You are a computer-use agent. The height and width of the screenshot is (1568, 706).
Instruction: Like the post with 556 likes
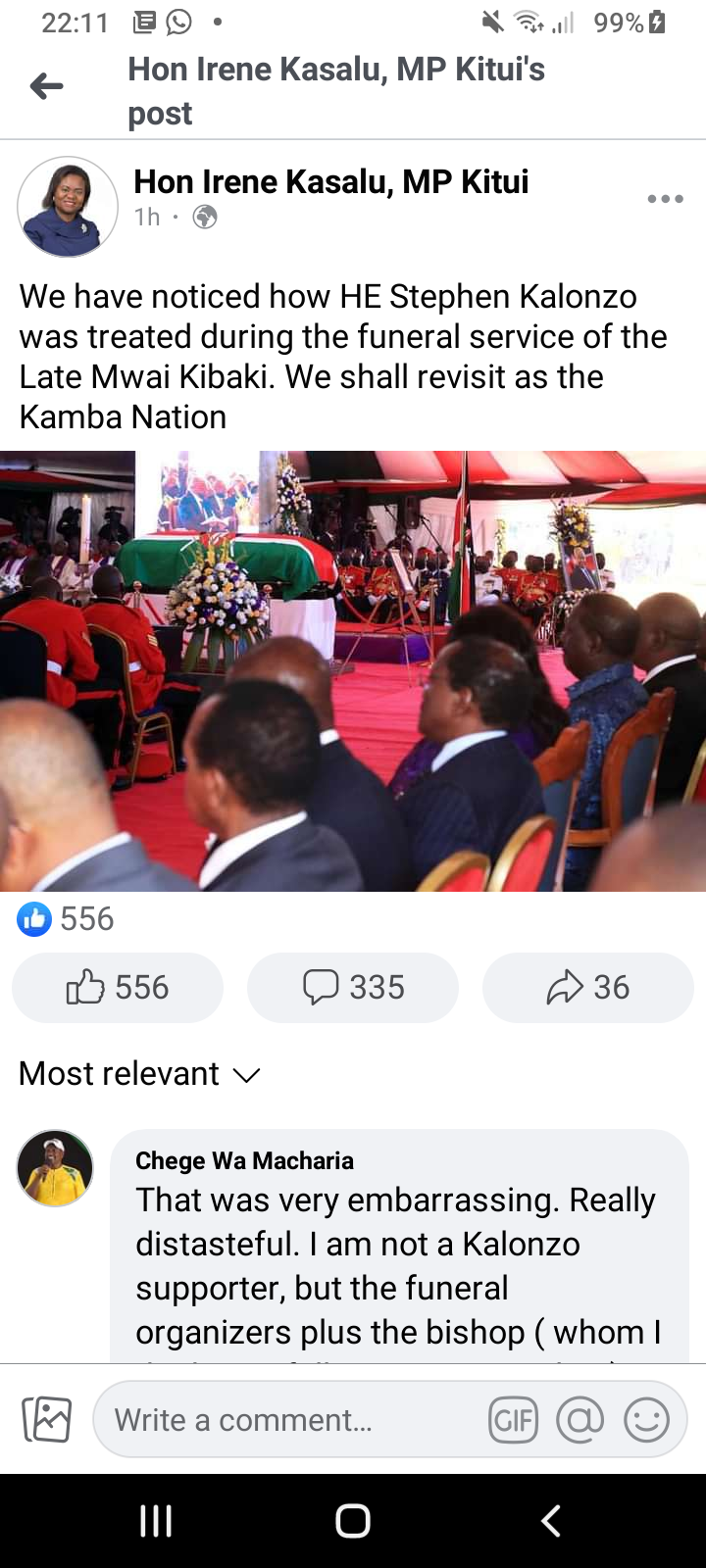118,987
